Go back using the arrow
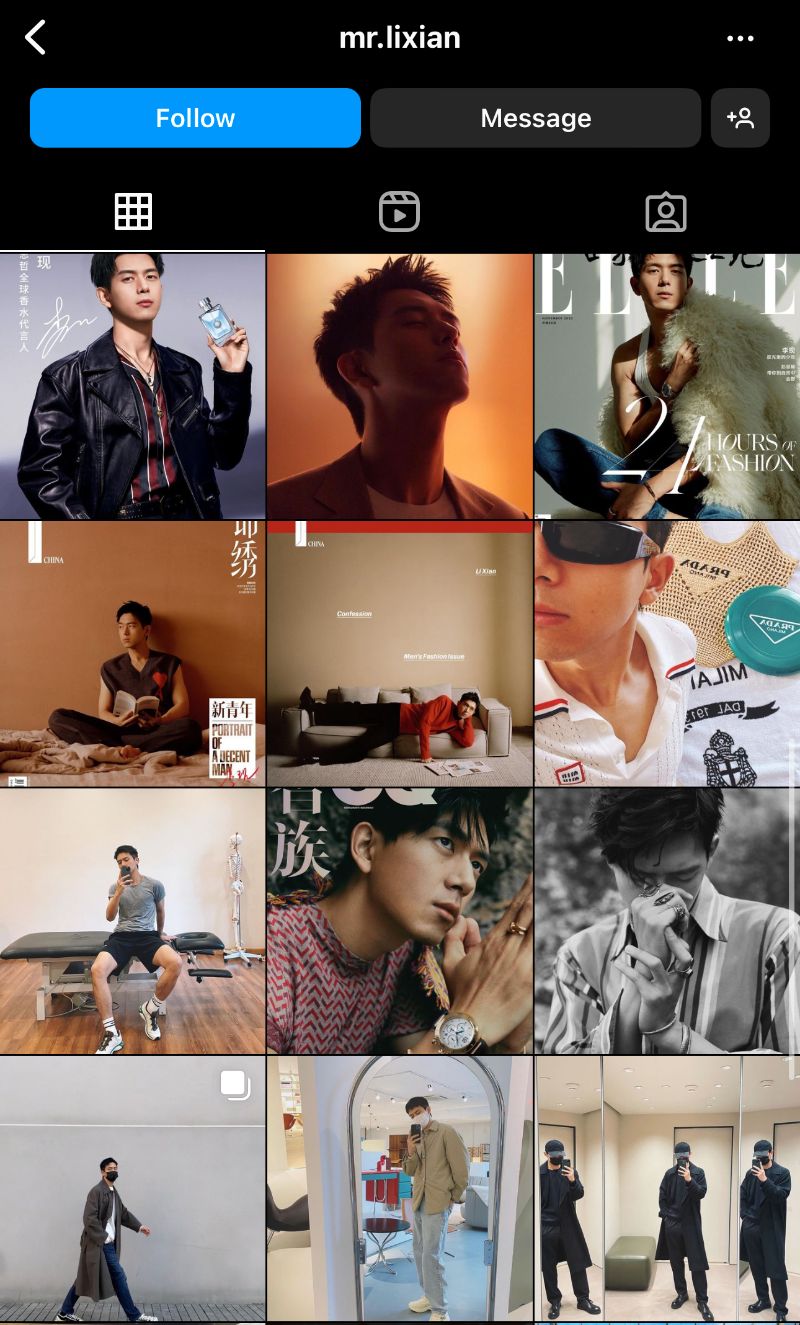This screenshot has width=800, height=1325. point(36,38)
